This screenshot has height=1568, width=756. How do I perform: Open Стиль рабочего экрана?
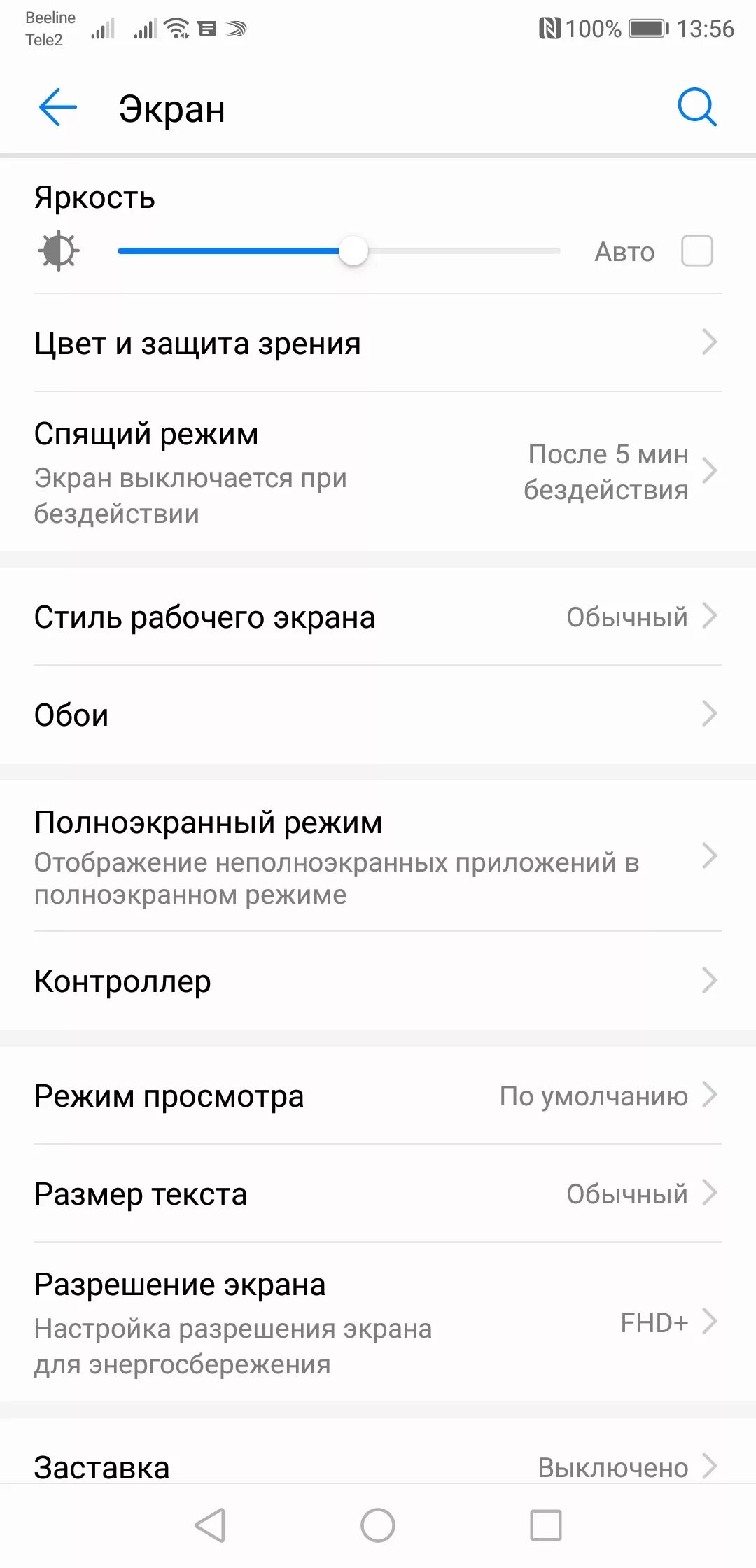coord(378,617)
